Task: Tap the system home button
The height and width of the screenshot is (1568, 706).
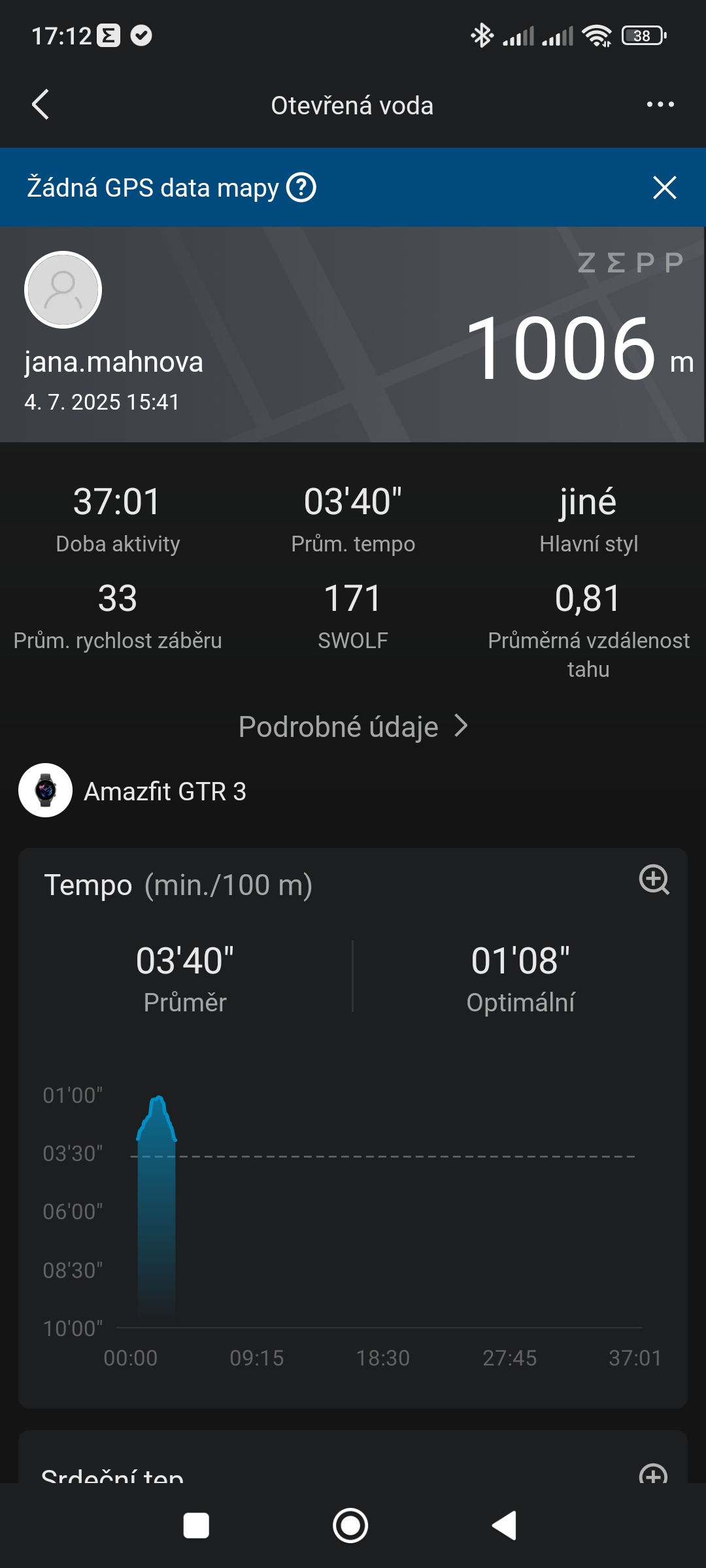Action: 350,1526
